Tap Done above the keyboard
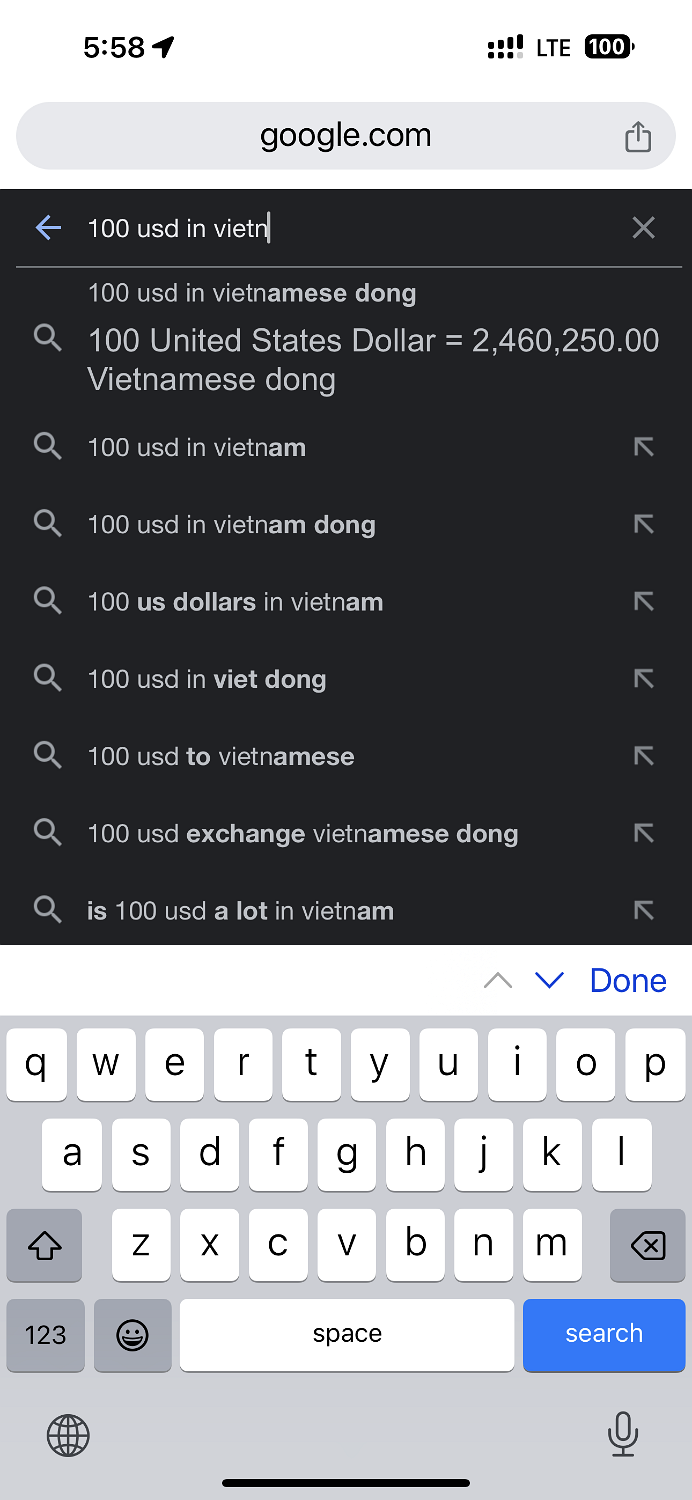The height and width of the screenshot is (1500, 692). [628, 981]
